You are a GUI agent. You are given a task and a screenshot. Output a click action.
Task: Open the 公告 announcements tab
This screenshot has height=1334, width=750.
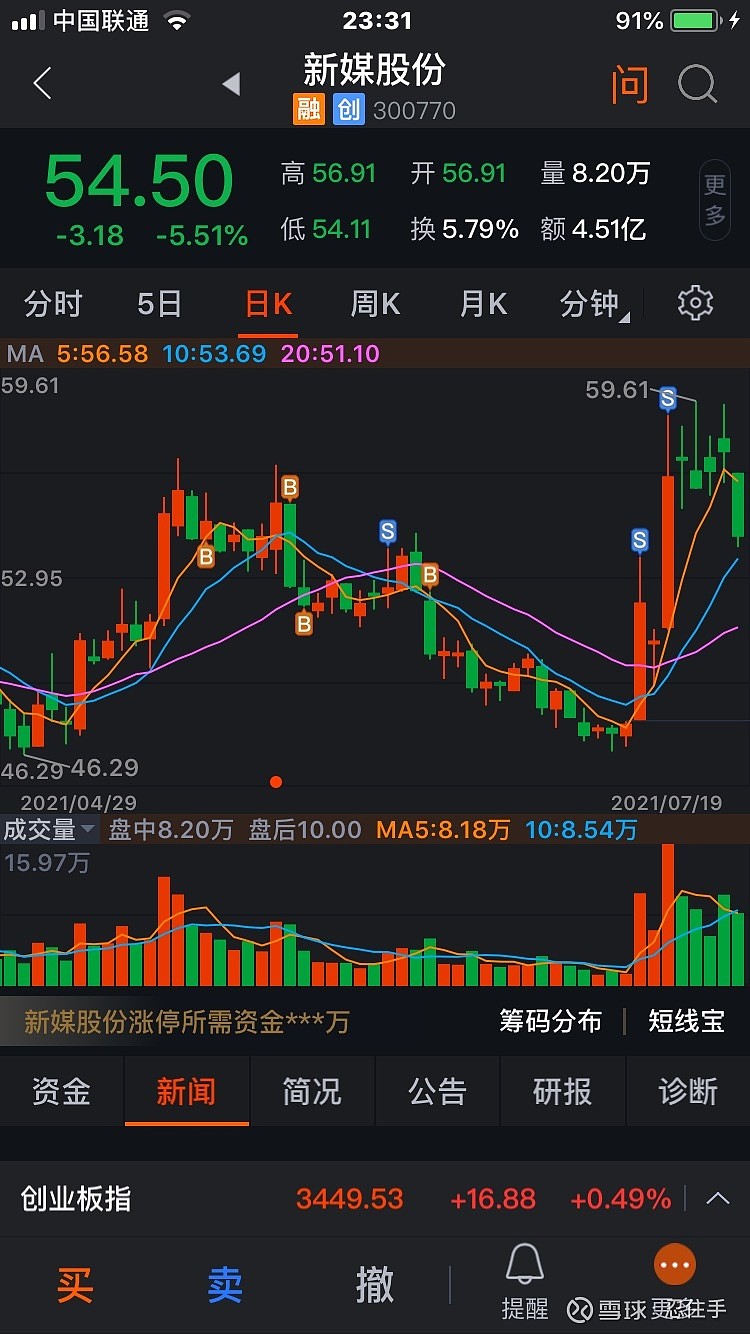click(437, 1092)
